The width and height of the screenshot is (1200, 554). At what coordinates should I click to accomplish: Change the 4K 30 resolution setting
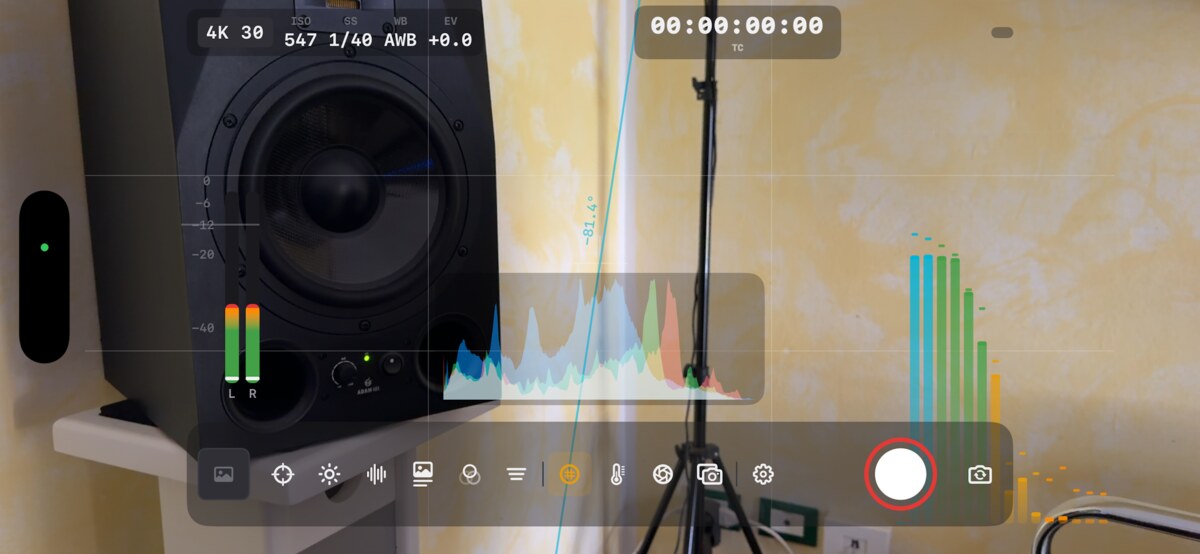coord(235,33)
